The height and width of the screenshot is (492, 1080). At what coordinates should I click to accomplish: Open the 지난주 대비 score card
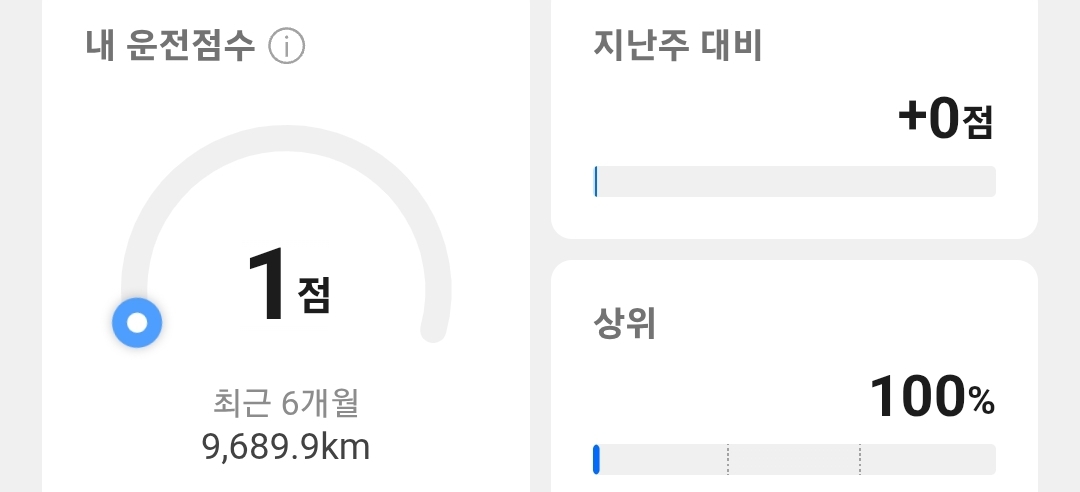794,120
